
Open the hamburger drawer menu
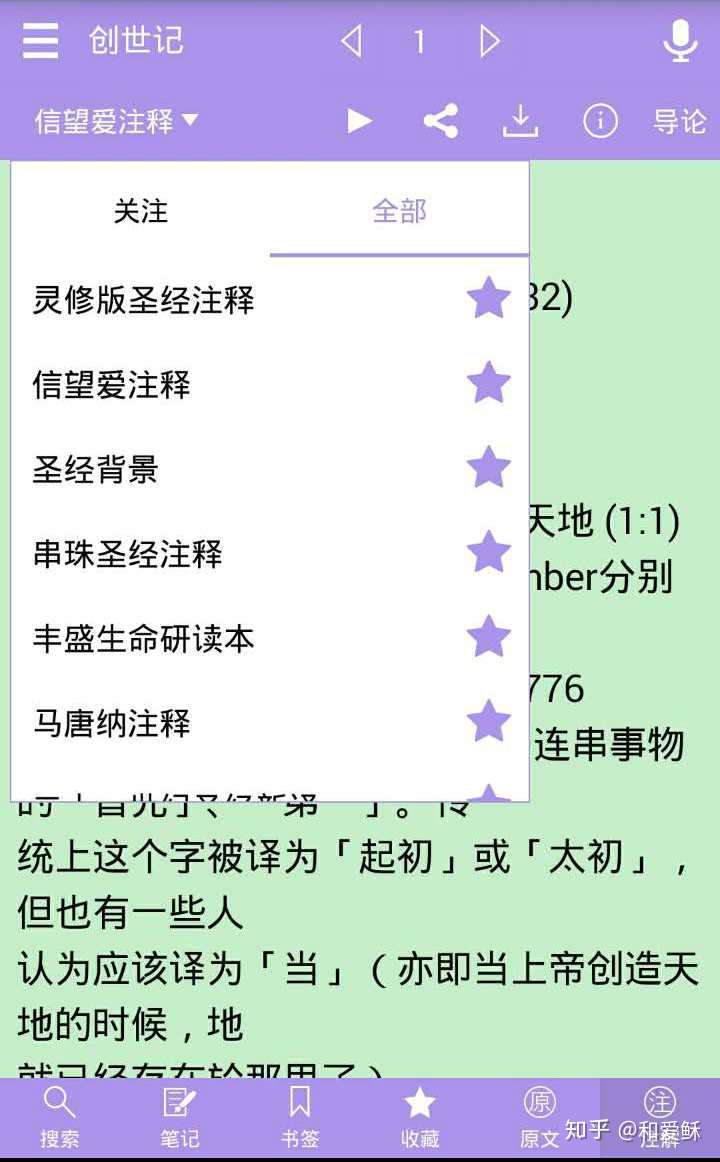[x=40, y=40]
